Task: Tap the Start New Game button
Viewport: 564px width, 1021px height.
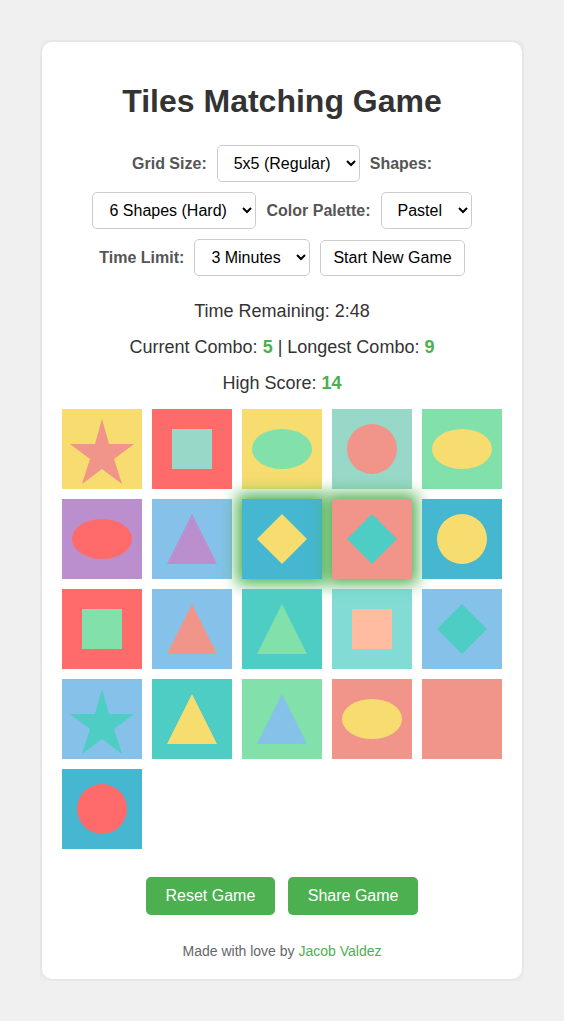Action: point(392,257)
